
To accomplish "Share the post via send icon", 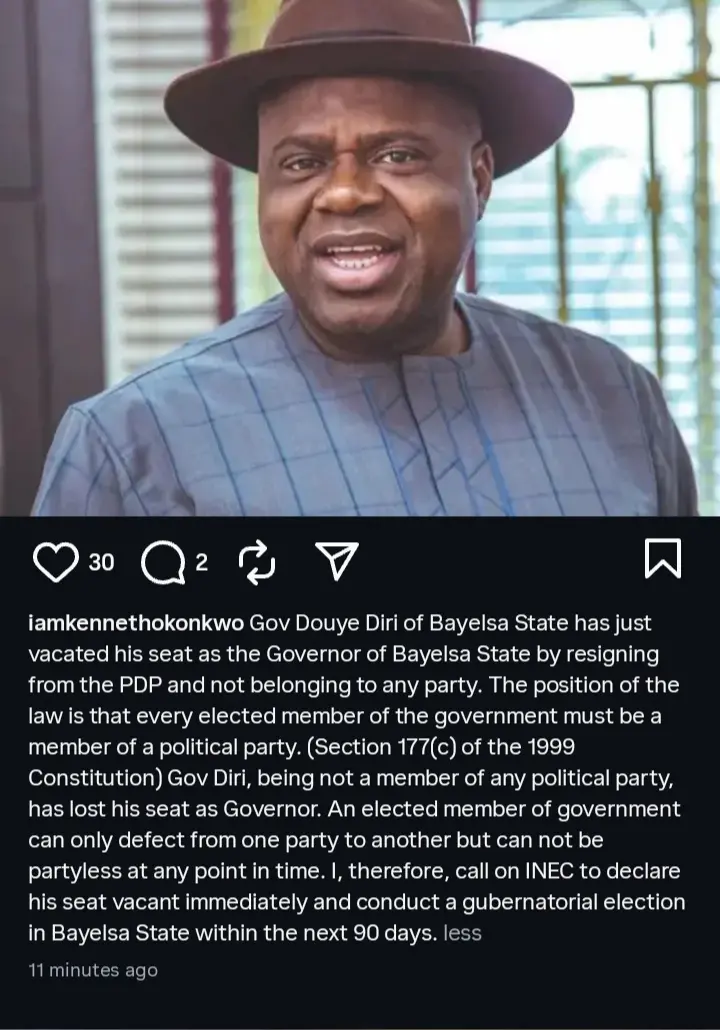I will tap(336, 563).
